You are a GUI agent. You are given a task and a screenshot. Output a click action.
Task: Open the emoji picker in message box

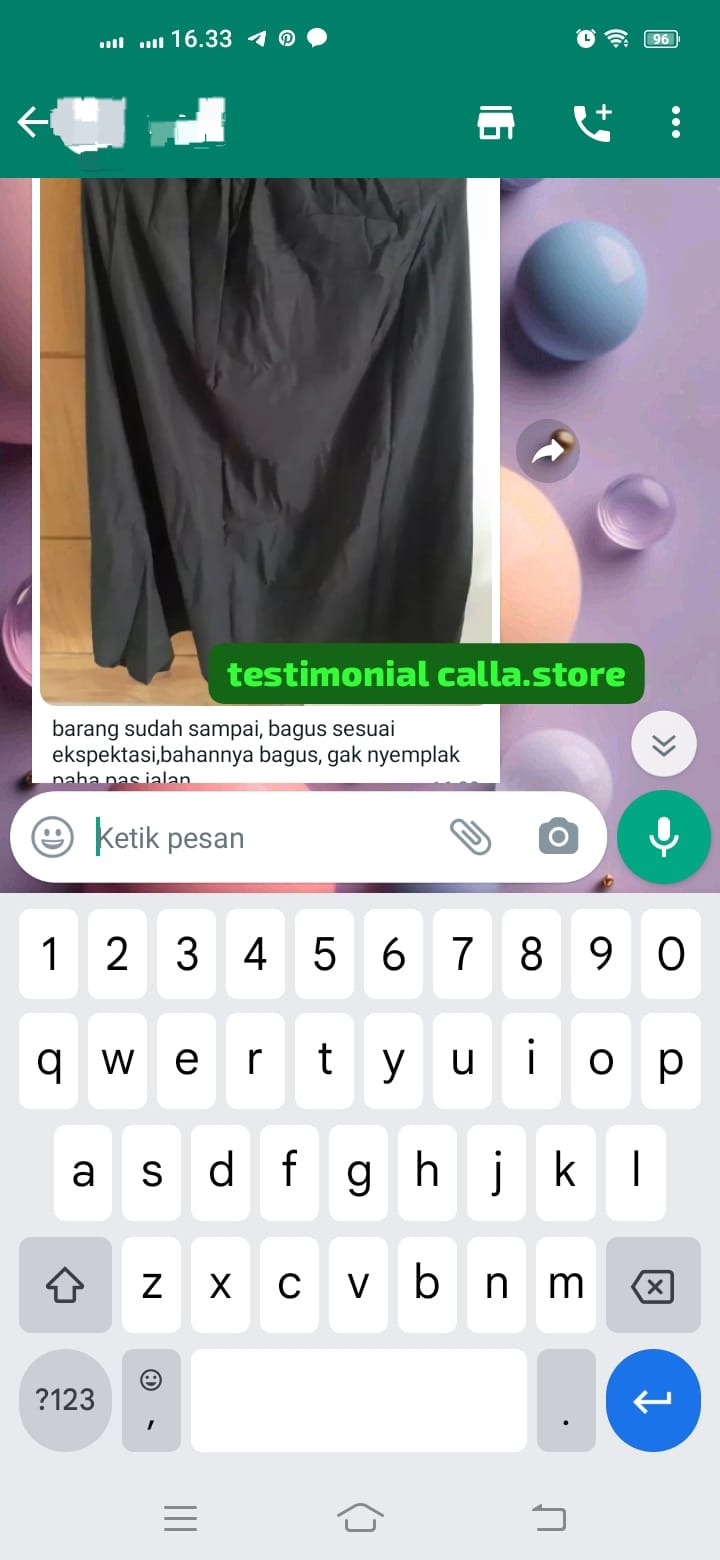(53, 837)
